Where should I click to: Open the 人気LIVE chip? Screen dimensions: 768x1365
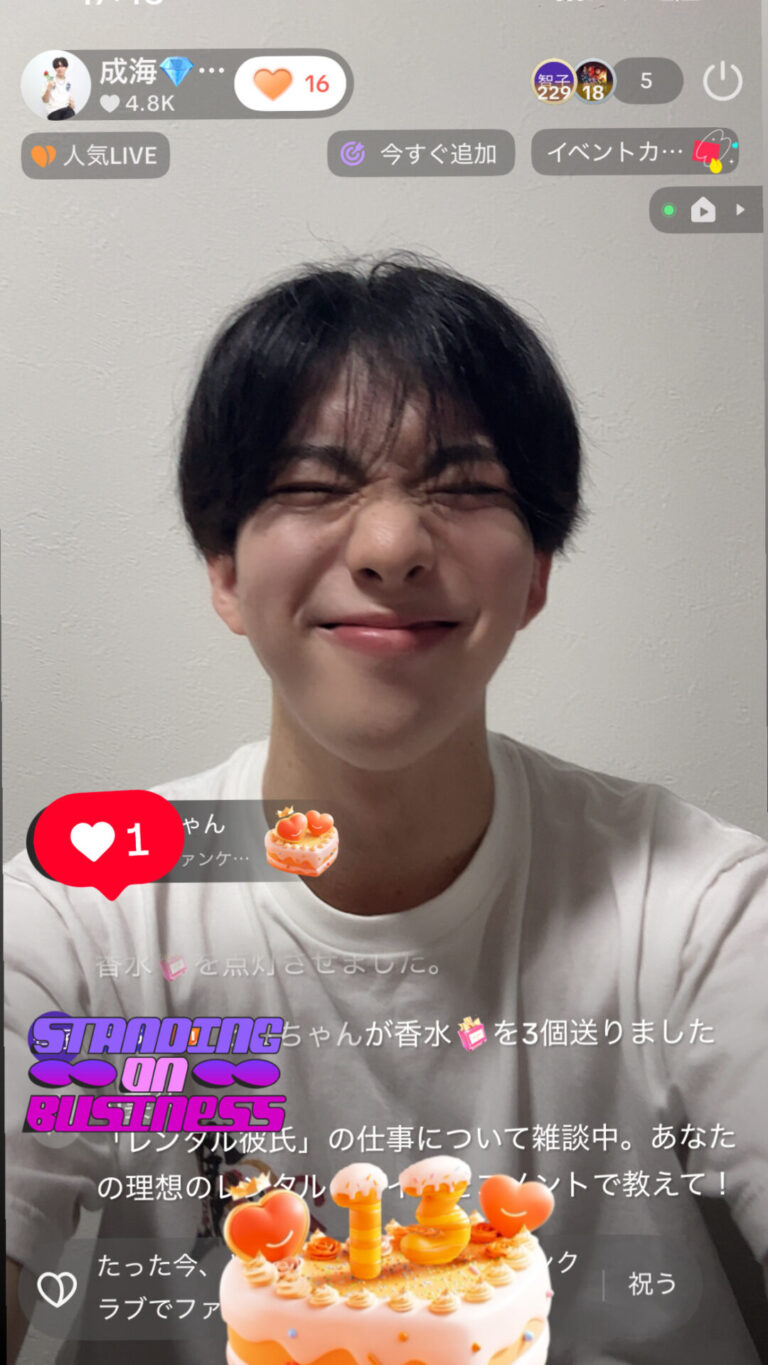(96, 156)
